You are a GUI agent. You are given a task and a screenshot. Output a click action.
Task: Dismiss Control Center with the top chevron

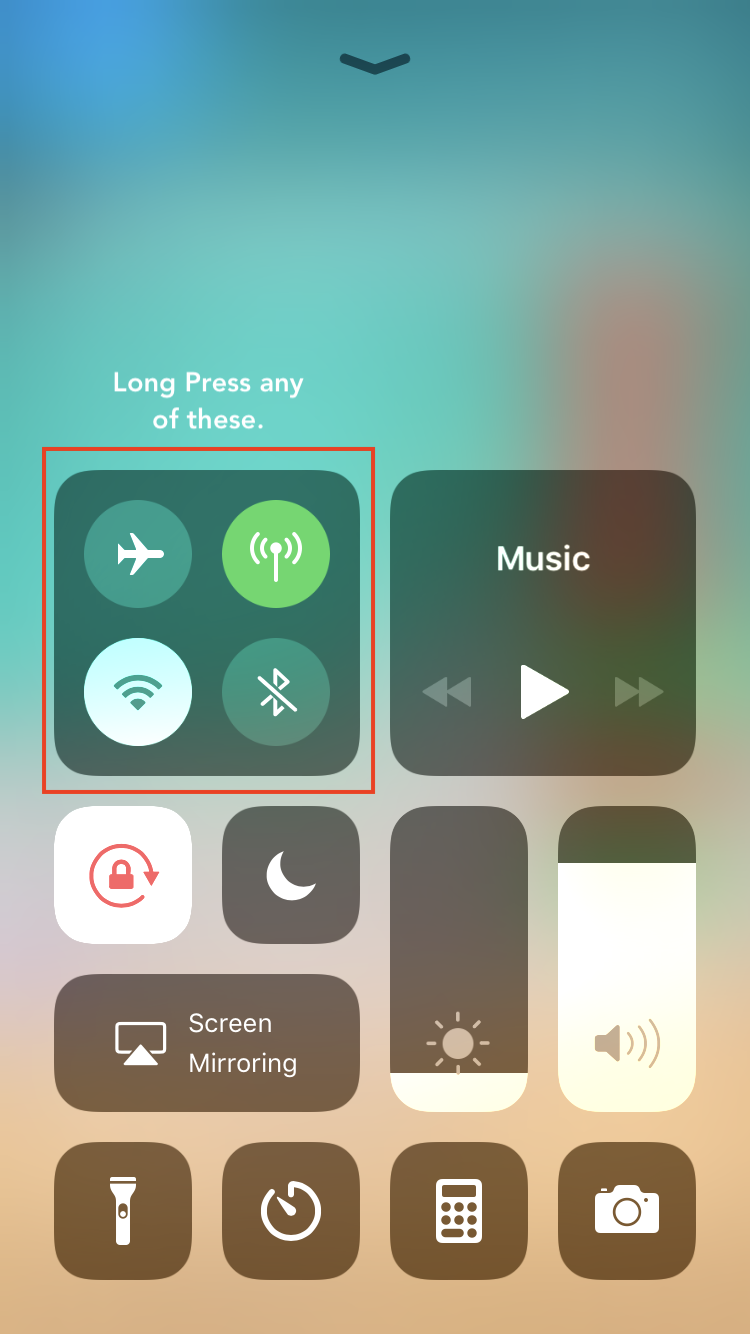(x=375, y=63)
